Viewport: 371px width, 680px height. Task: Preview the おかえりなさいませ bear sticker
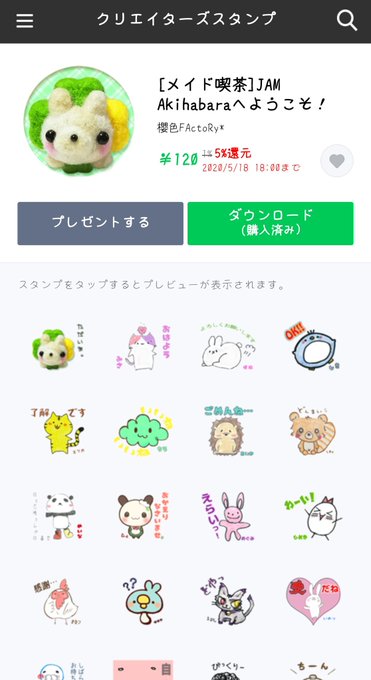(143, 516)
